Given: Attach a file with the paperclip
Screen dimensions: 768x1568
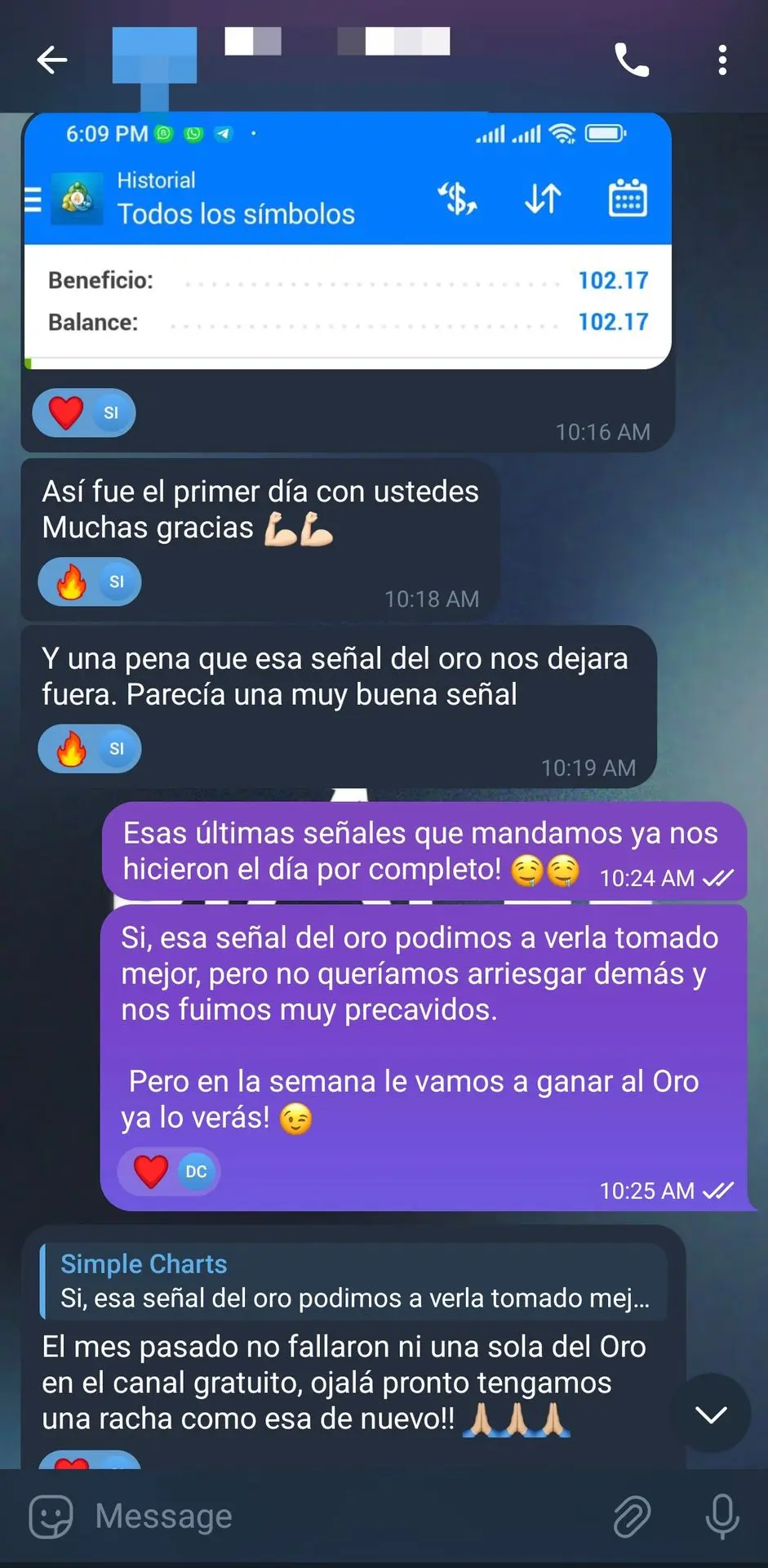Looking at the screenshot, I should pos(632,1517).
